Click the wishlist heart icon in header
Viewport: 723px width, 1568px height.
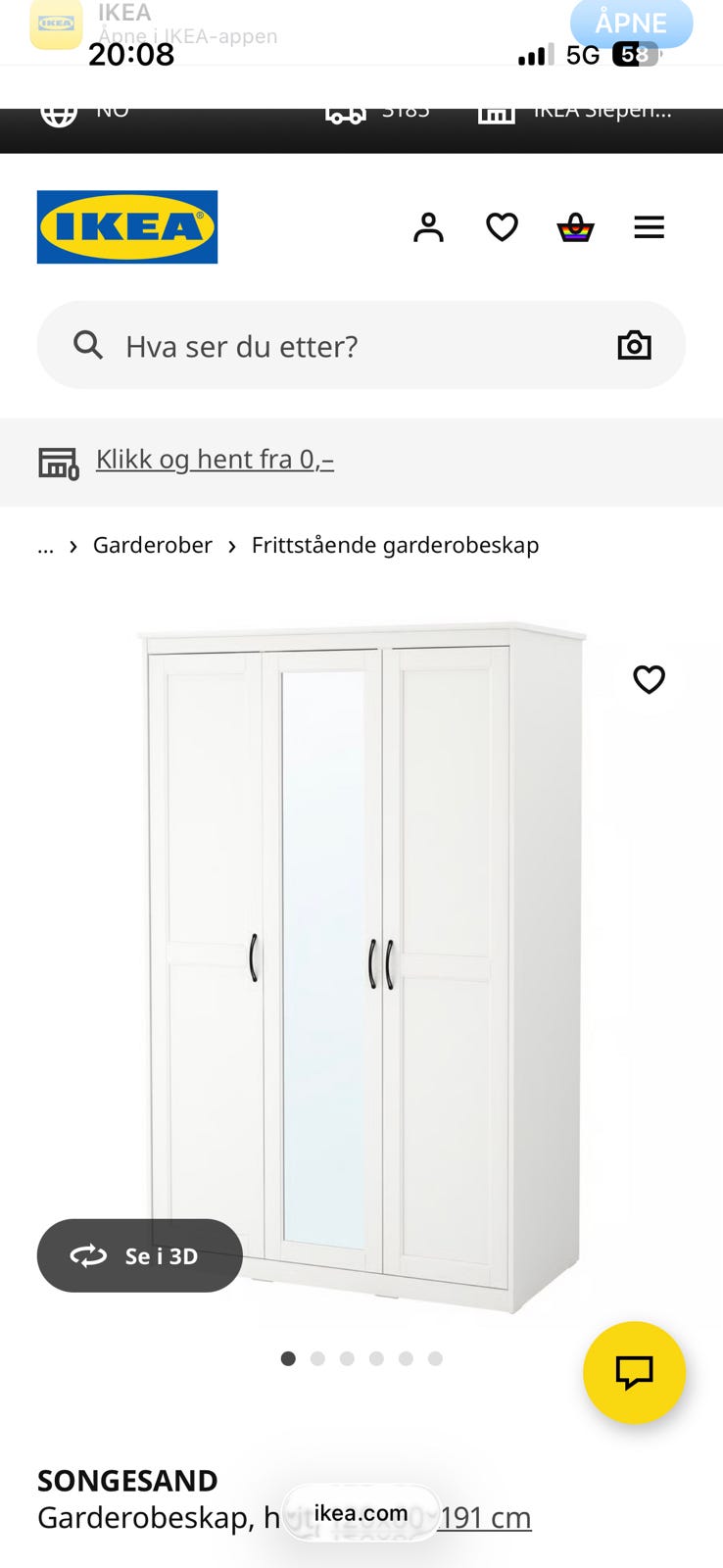502,227
